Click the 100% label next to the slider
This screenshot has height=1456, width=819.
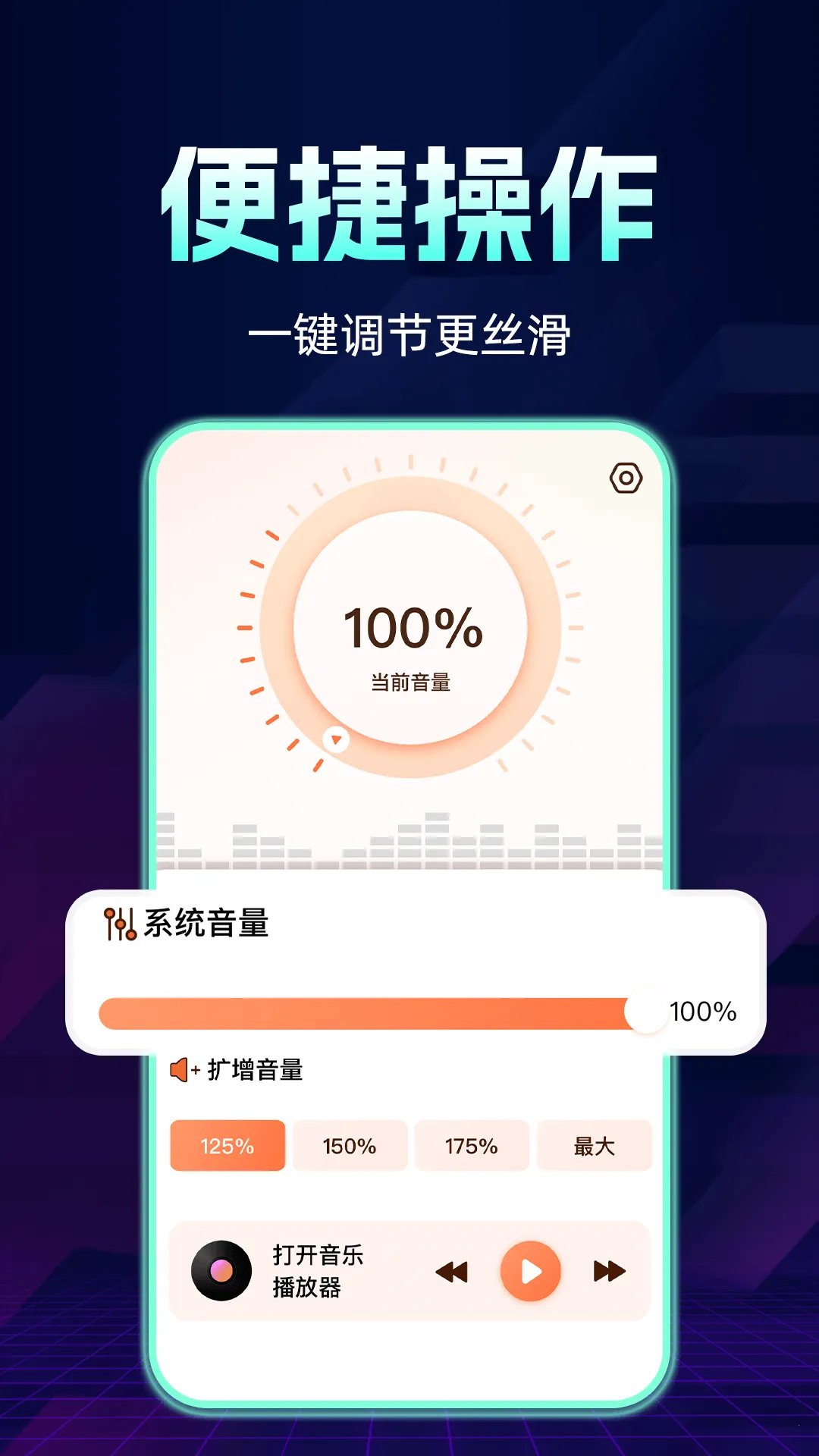coord(706,1012)
